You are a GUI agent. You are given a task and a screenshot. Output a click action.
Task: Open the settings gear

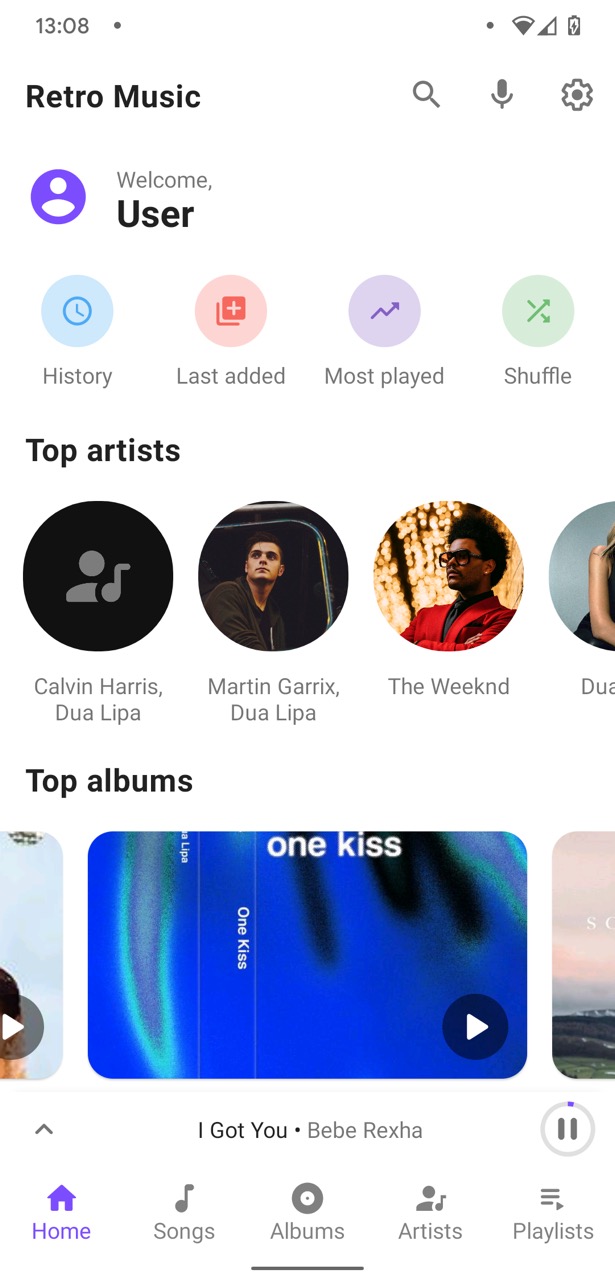[577, 95]
